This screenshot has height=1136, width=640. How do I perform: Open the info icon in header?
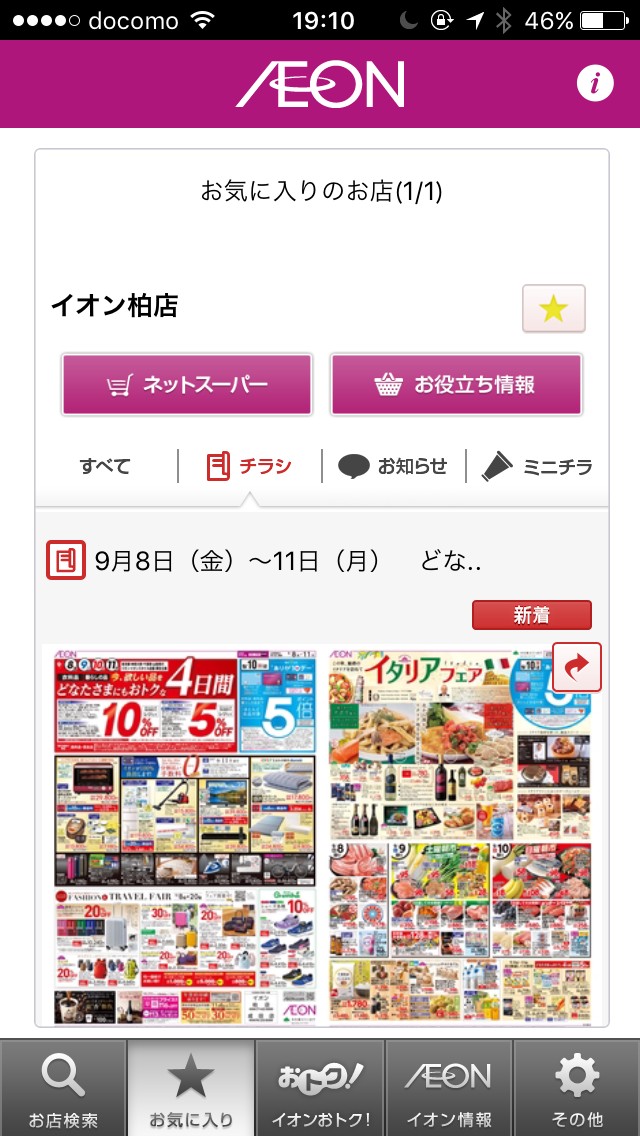tap(595, 84)
